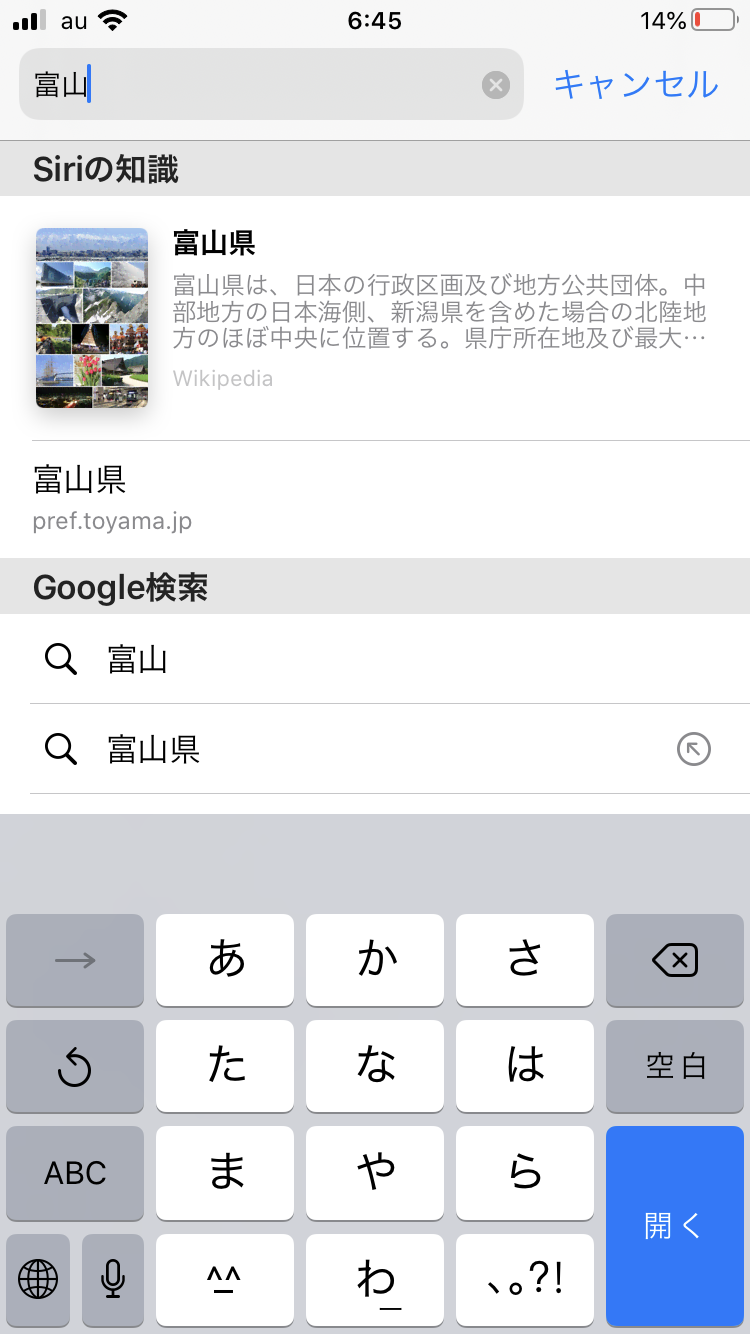The image size is (750, 1334).
Task: Delete a character with the backspace key
Action: [675, 961]
